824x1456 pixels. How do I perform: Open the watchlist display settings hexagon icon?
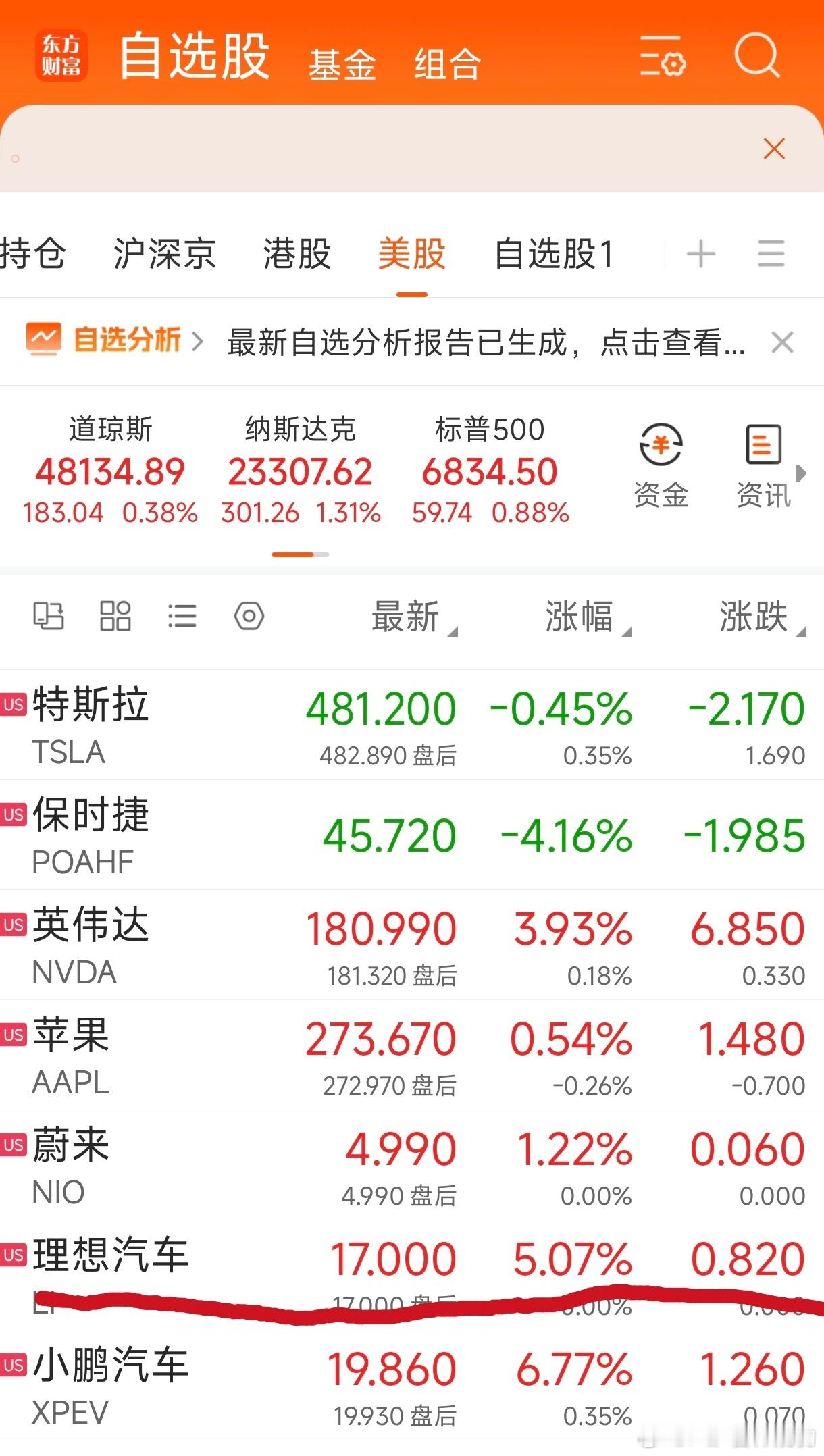click(x=249, y=616)
